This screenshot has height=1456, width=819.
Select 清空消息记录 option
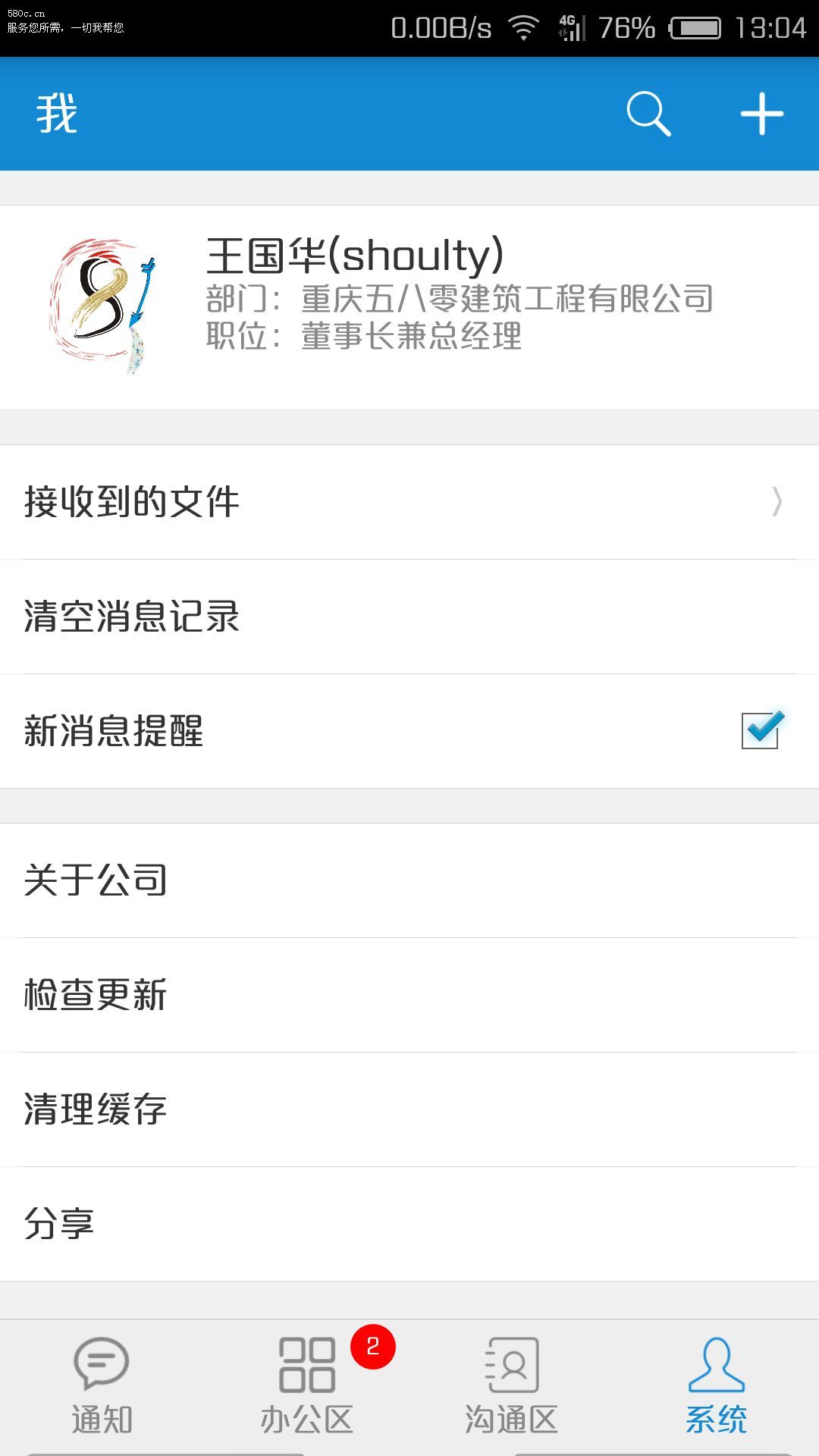pos(409,617)
